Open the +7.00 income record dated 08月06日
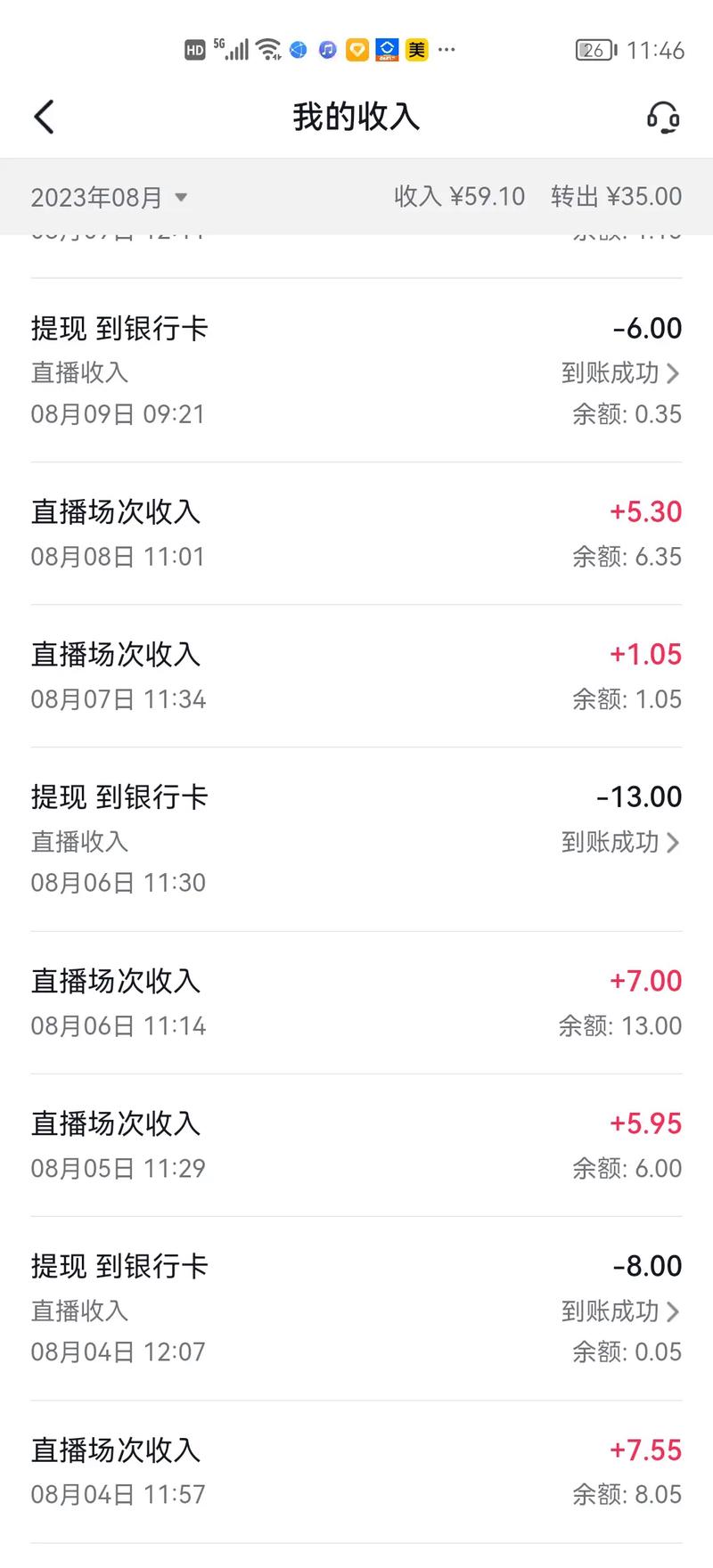Image resolution: width=713 pixels, height=1568 pixels. [356, 1001]
